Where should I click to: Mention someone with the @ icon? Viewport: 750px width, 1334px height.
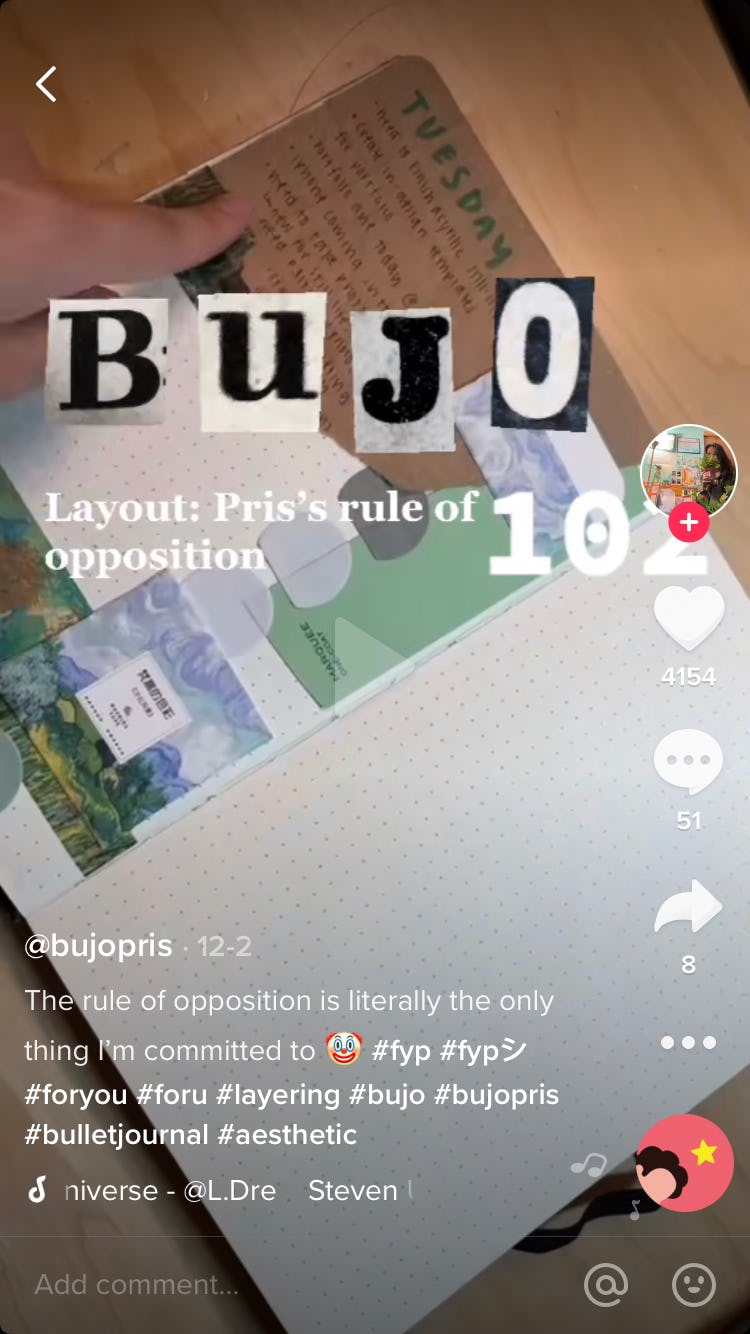(x=606, y=1285)
